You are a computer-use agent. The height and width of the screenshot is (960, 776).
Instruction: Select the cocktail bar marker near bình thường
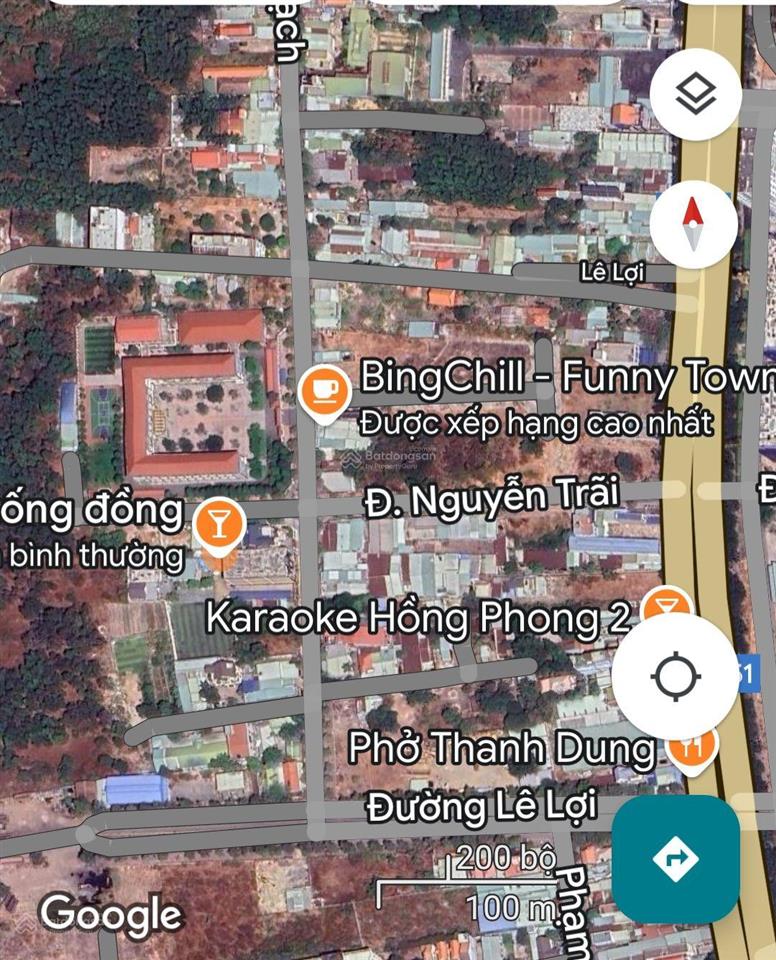(x=219, y=524)
